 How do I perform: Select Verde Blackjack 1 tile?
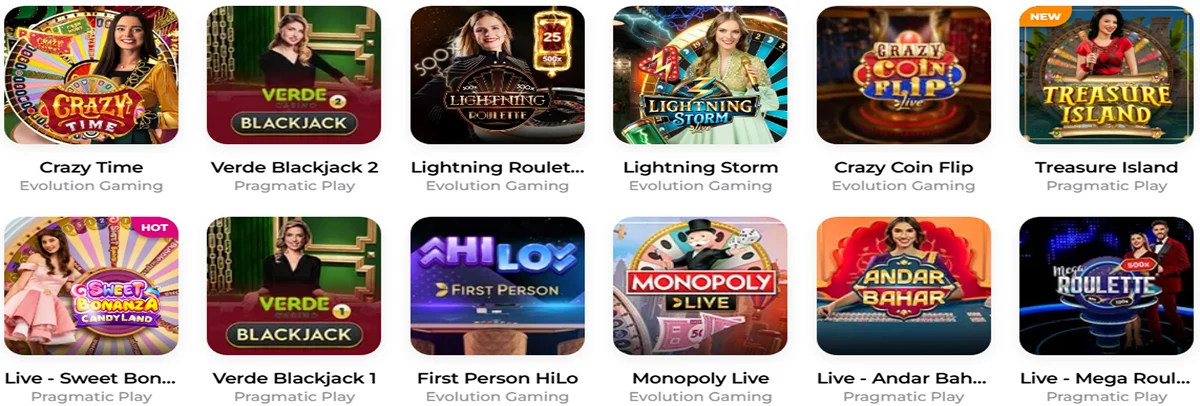293,286
